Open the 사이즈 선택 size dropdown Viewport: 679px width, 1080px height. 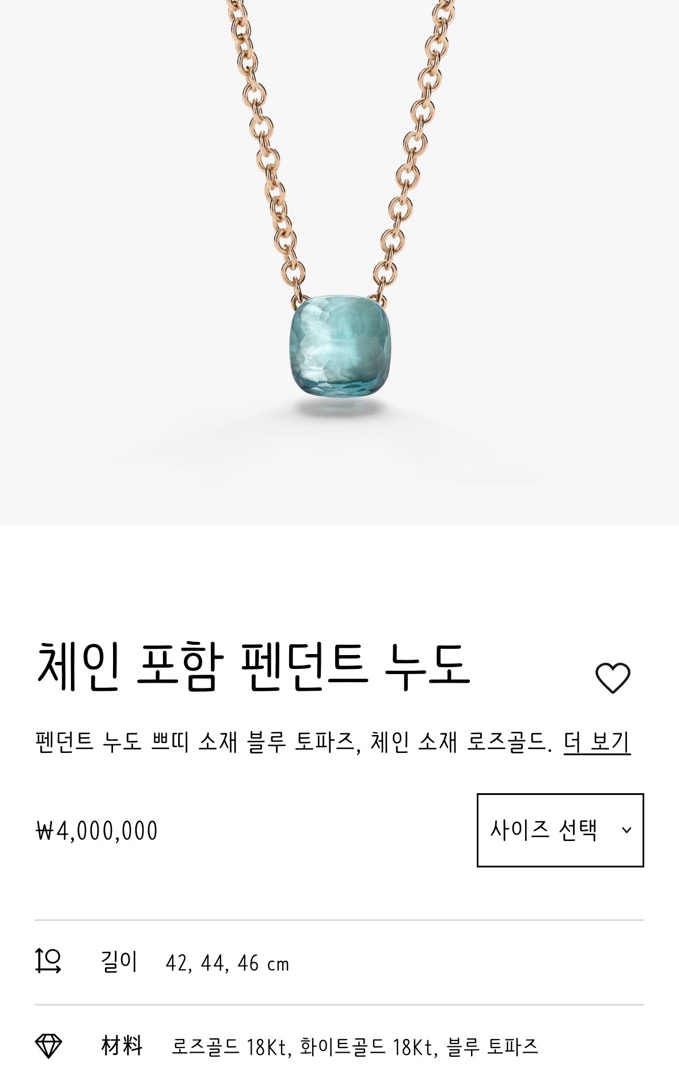point(560,830)
